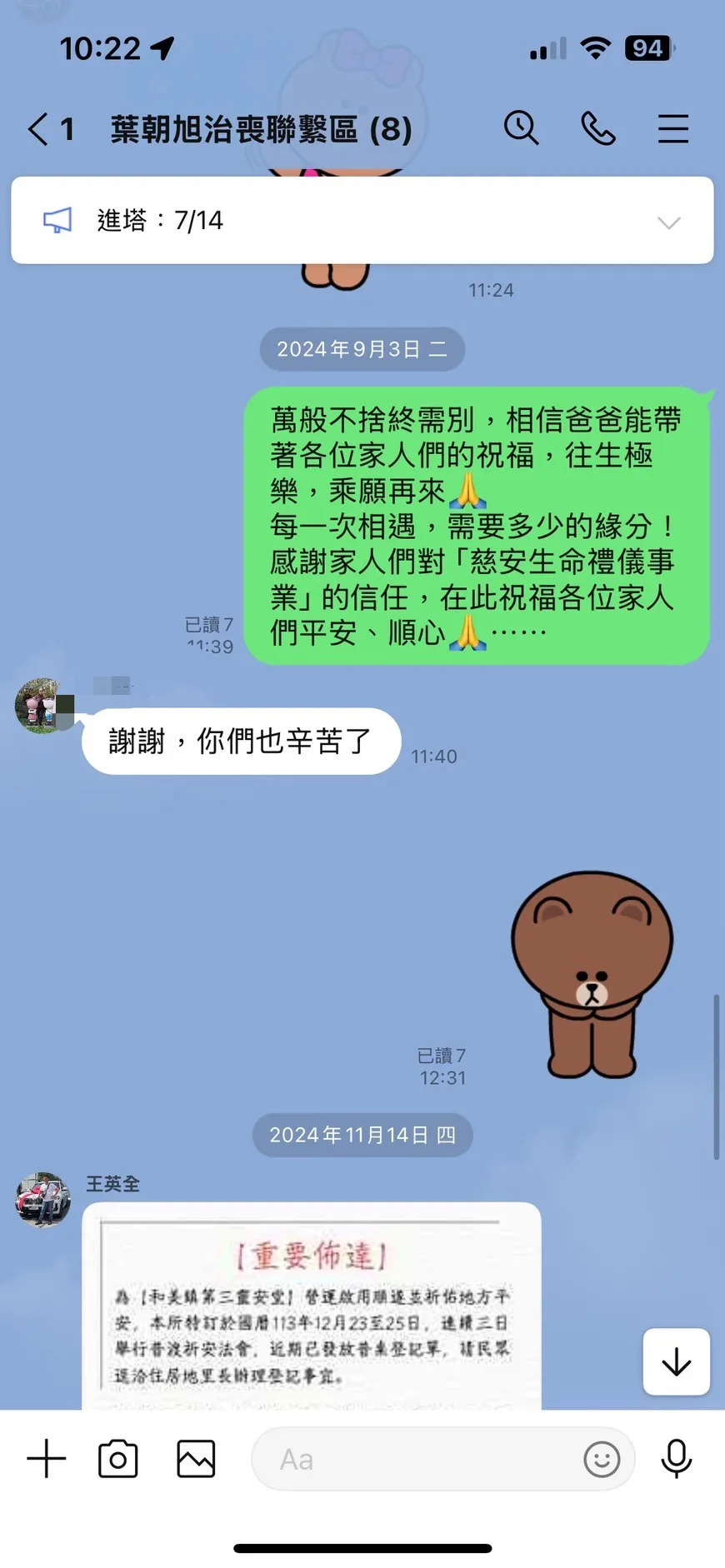Open 王英全's profile picture
Screen dimensions: 725x1568
point(42,1200)
